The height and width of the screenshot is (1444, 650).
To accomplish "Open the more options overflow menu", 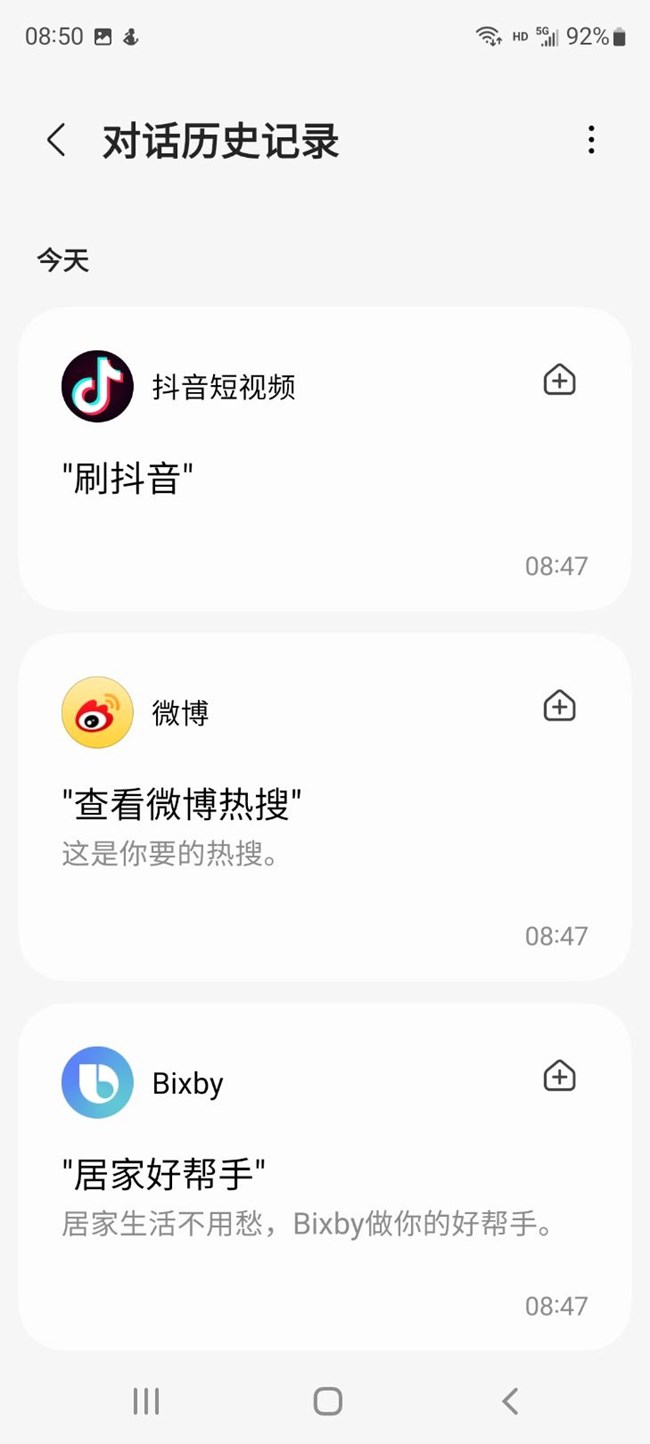I will click(591, 141).
